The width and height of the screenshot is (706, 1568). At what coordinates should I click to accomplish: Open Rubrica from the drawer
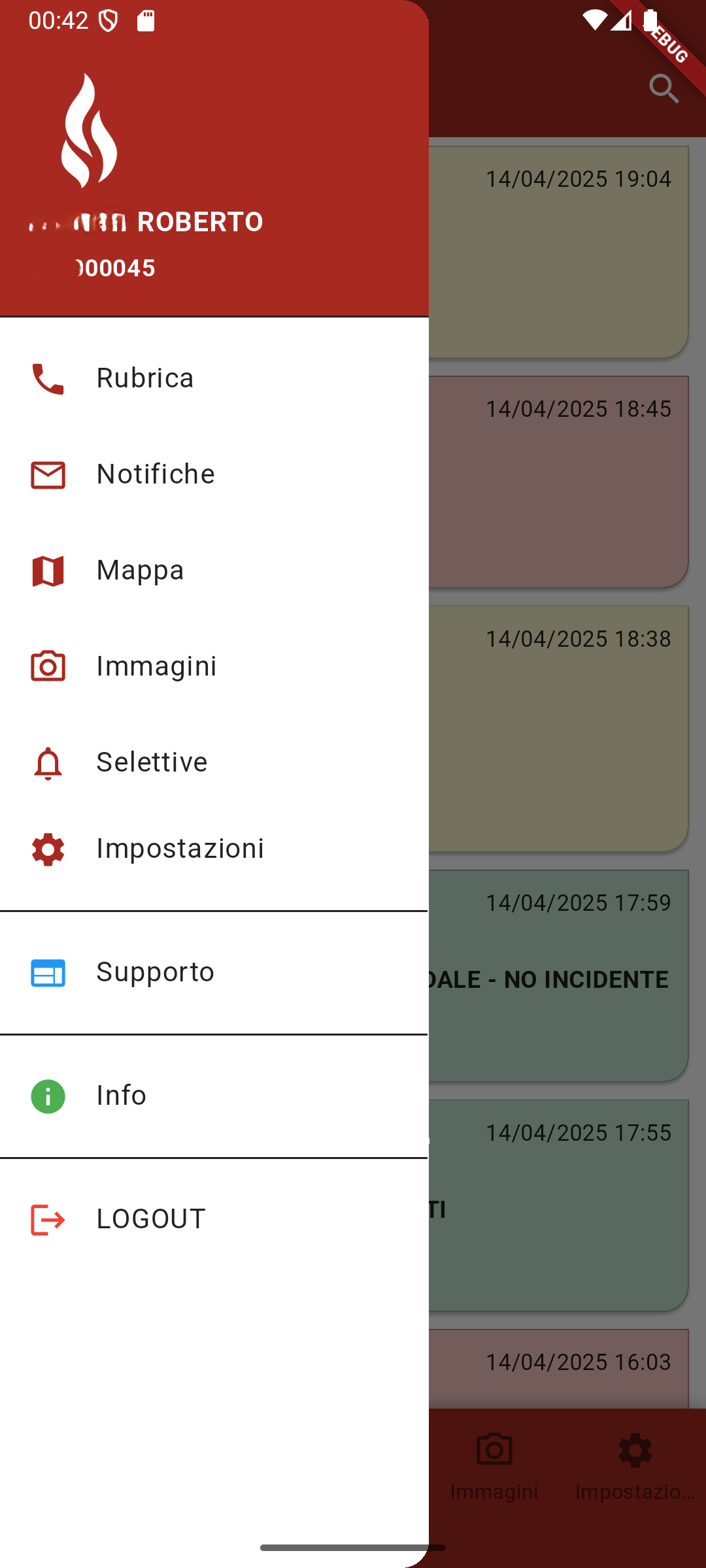click(145, 378)
